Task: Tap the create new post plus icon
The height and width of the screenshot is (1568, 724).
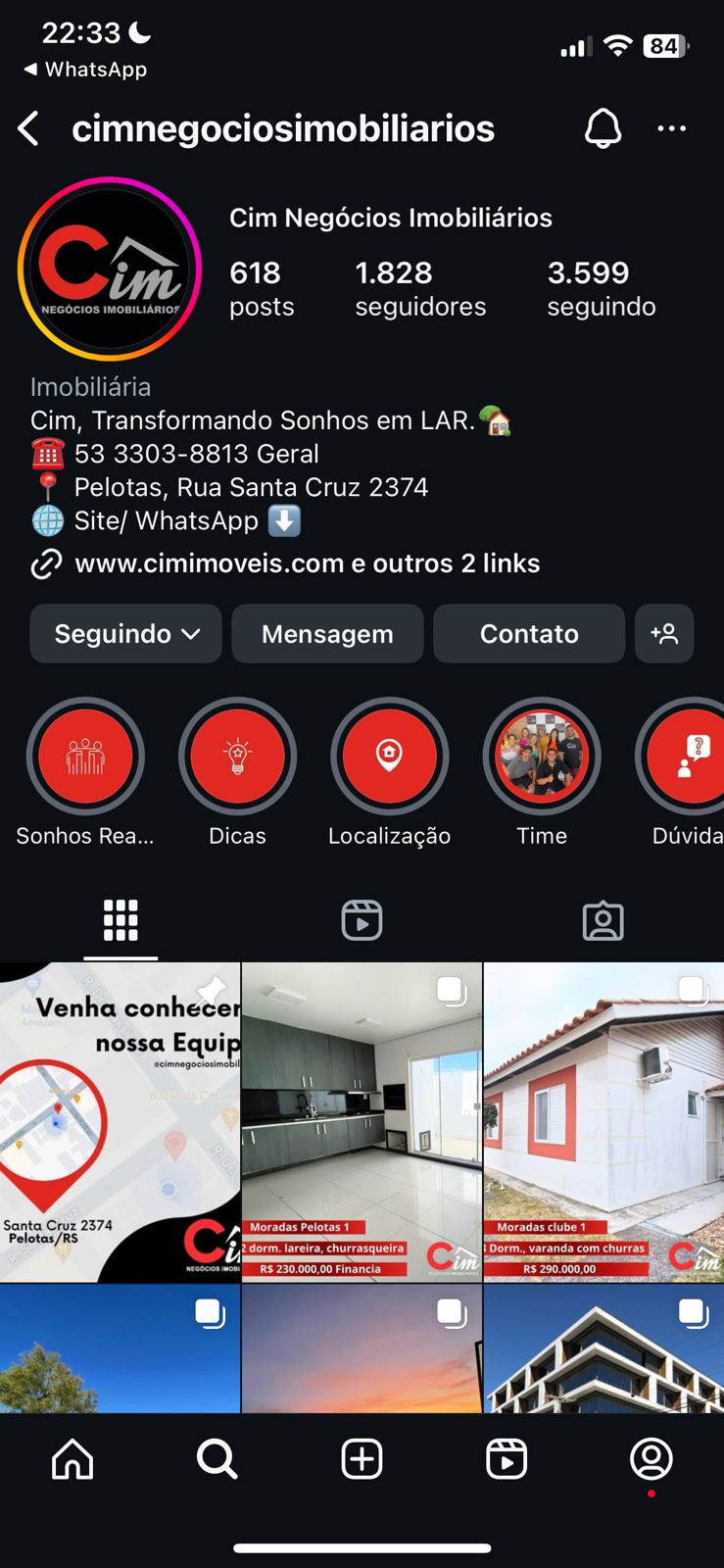Action: (x=362, y=1458)
